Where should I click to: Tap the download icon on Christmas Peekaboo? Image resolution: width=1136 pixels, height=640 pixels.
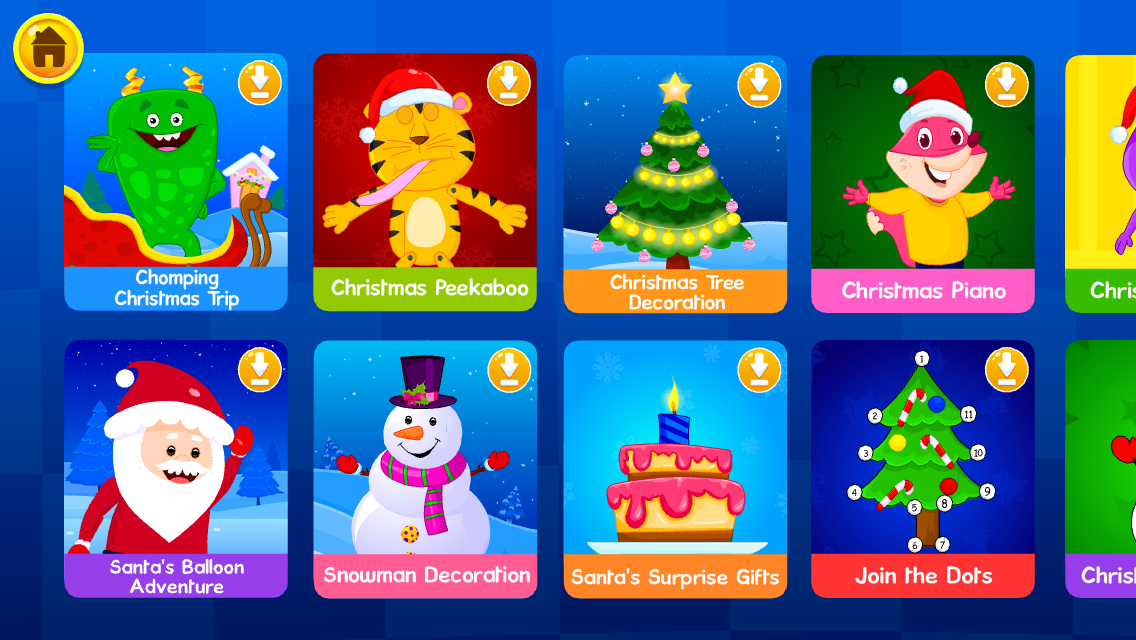(x=508, y=84)
